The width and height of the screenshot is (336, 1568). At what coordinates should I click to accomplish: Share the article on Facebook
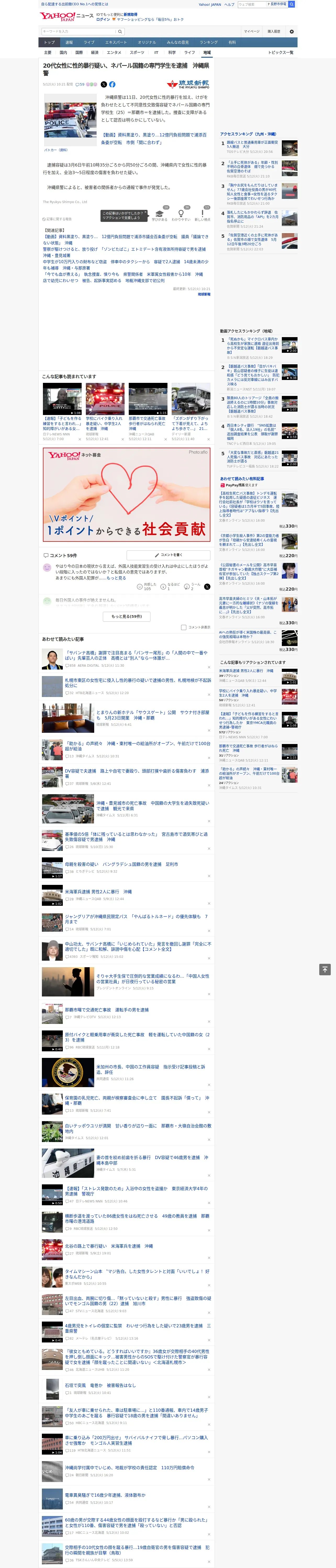click(112, 85)
